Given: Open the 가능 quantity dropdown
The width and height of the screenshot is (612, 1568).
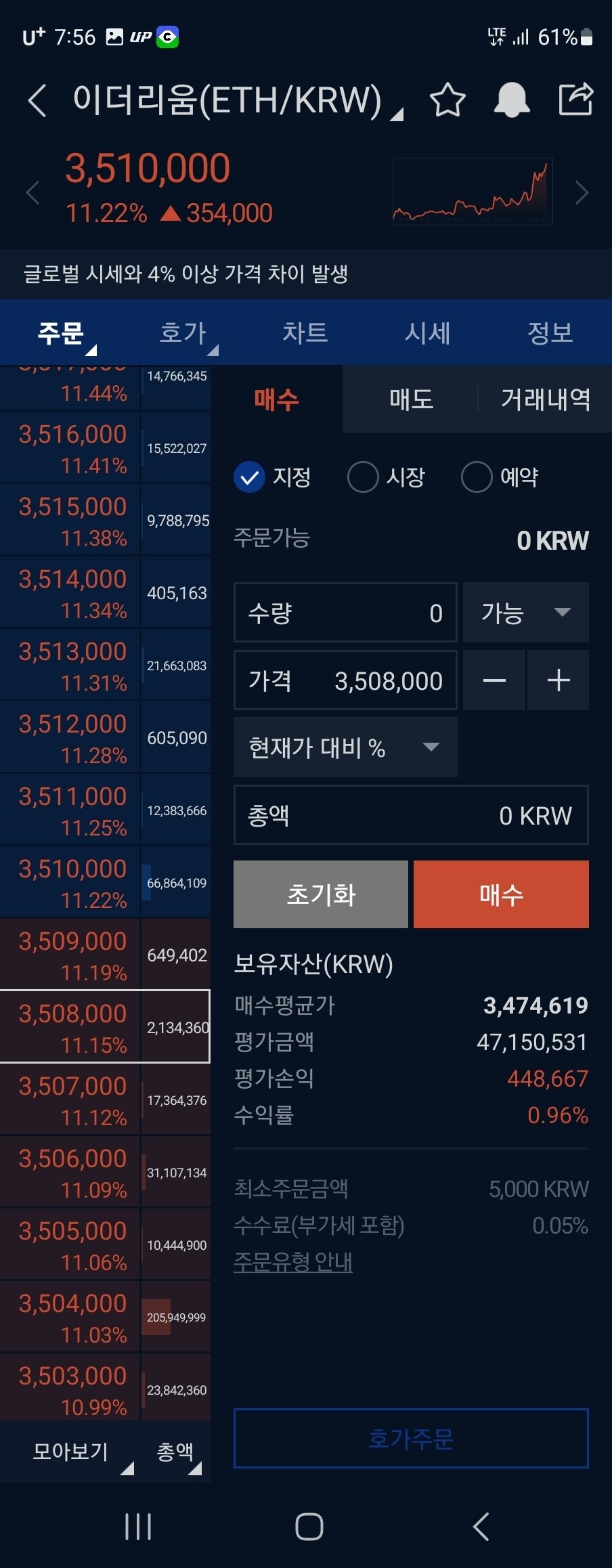Looking at the screenshot, I should tap(526, 613).
